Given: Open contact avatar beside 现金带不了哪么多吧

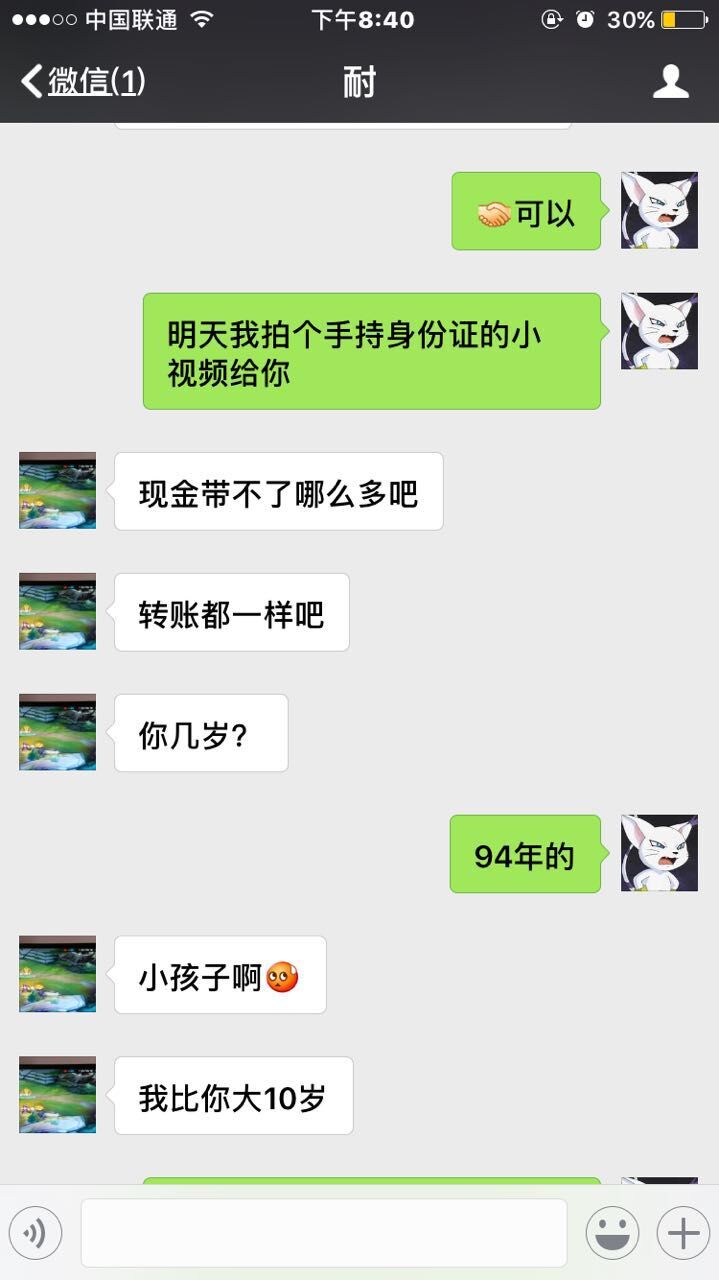Looking at the screenshot, I should pos(58,490).
